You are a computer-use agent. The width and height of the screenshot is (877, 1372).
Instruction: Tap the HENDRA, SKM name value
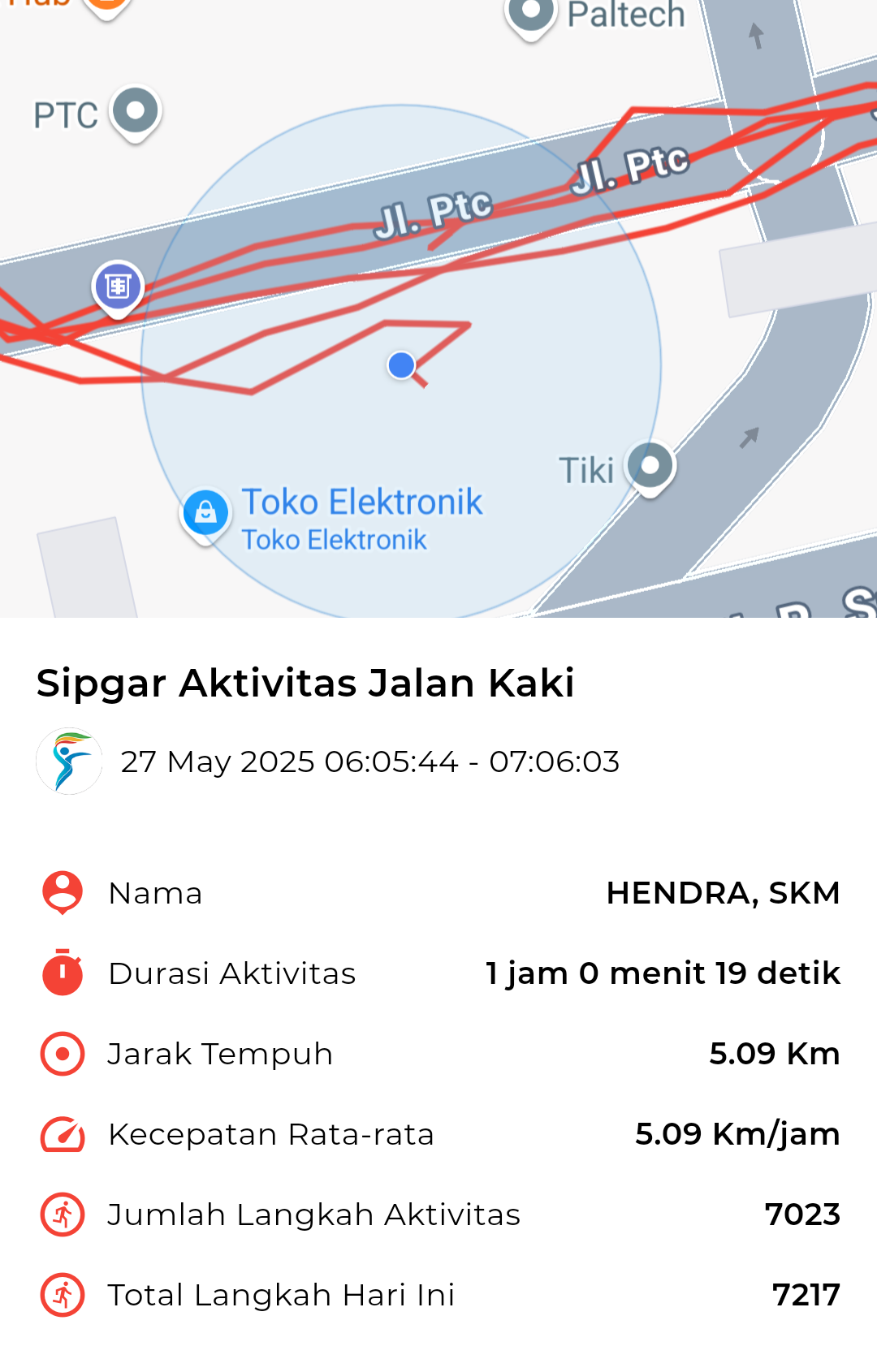(x=723, y=891)
